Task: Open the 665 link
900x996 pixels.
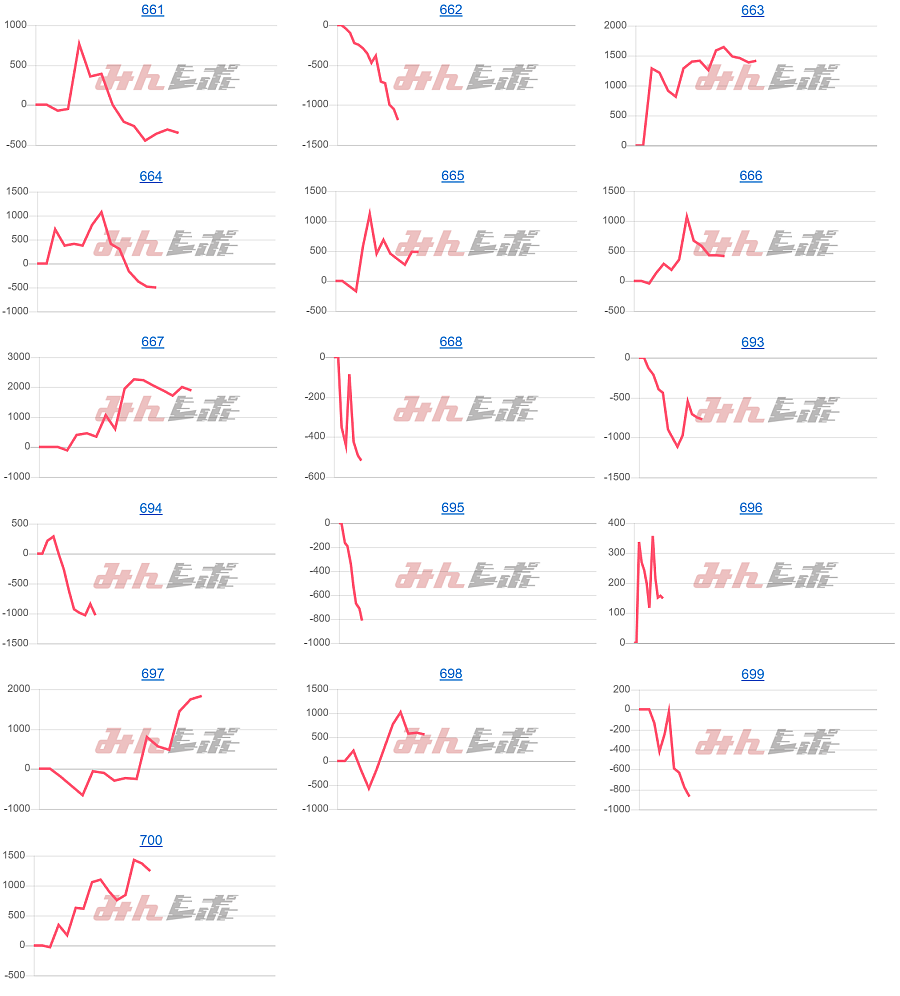Action: point(452,176)
